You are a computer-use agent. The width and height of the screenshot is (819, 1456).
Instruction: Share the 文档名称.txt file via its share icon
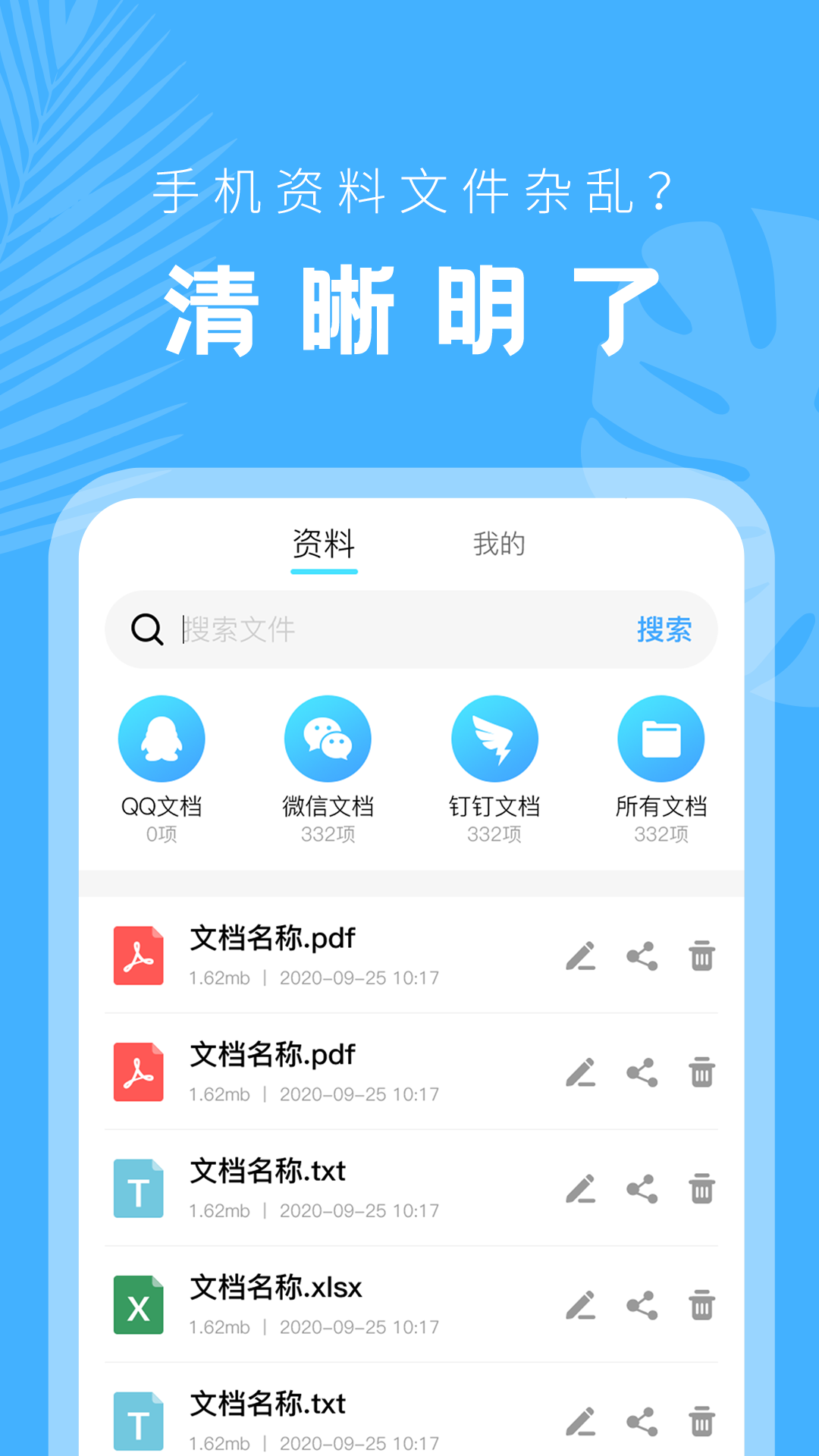click(x=641, y=1189)
